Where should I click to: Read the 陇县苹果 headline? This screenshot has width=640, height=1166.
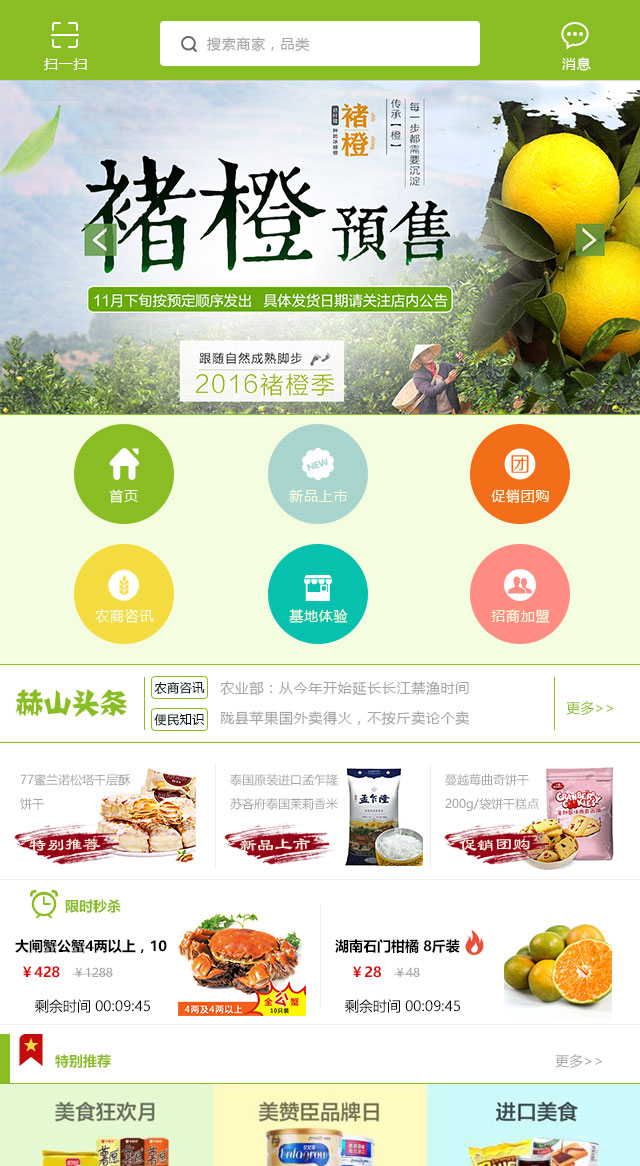(344, 718)
